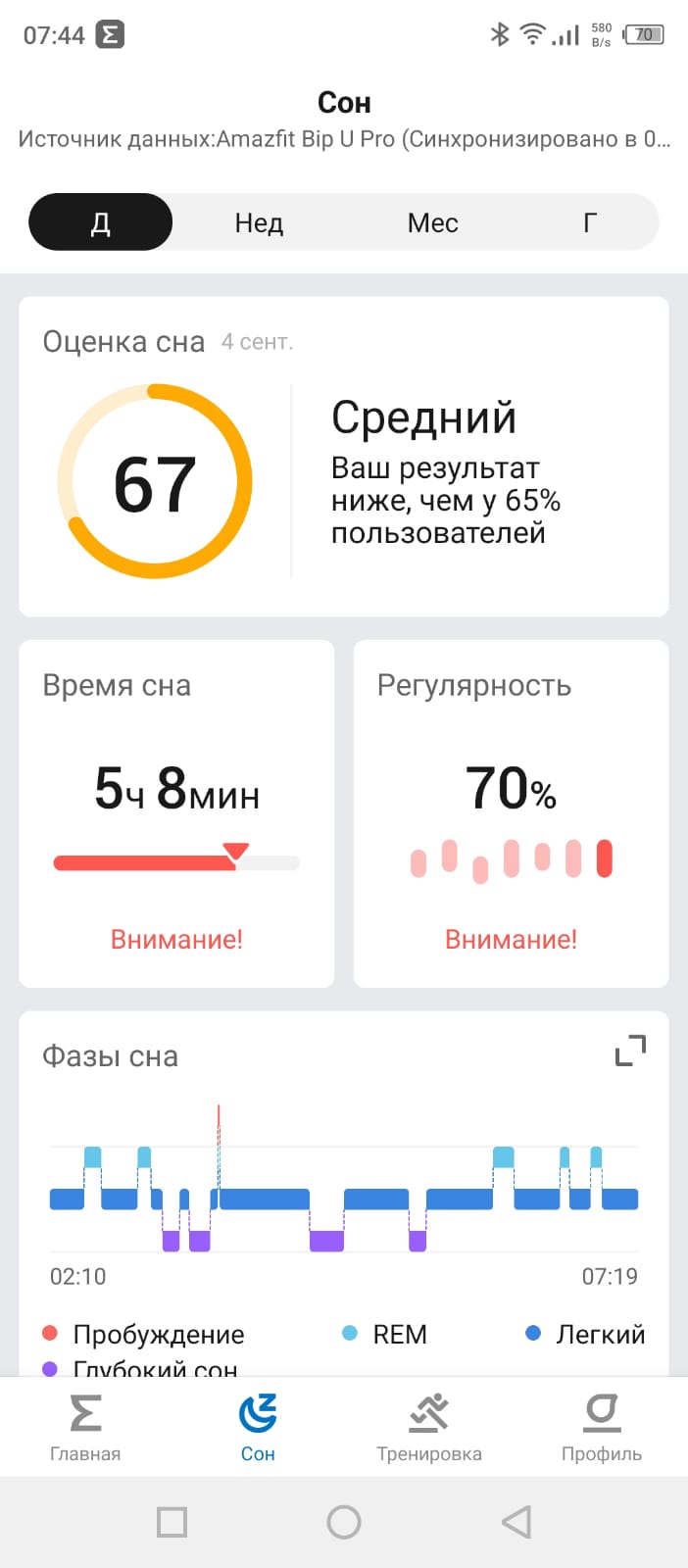Return to the home screen via system home
This screenshot has height=1568, width=688.
pyautogui.click(x=344, y=1522)
